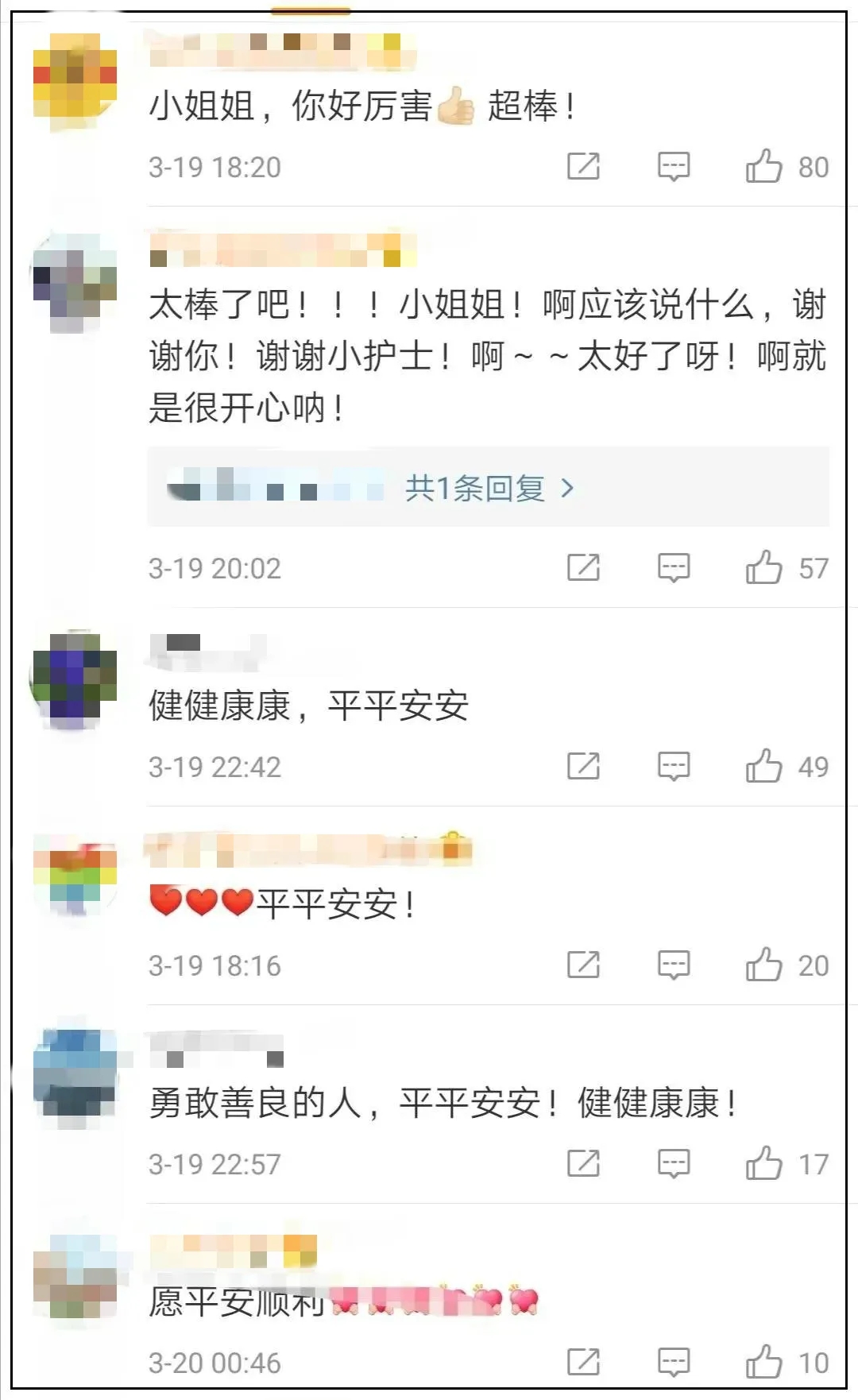Like the comment "小姐姐，你好厉害"

[763, 166]
